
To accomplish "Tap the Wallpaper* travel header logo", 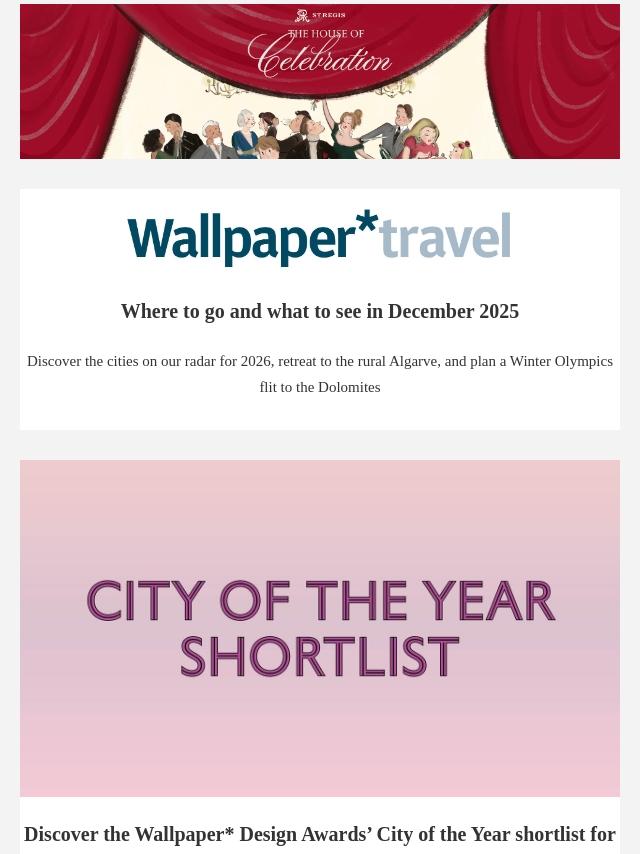I will [x=319, y=238].
